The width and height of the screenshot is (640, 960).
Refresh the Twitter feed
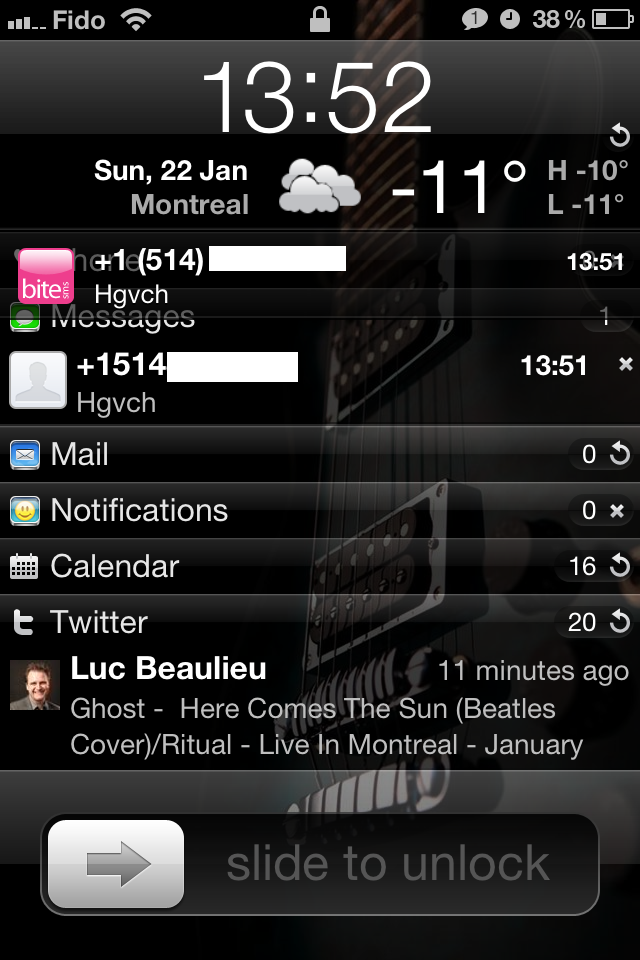(620, 623)
